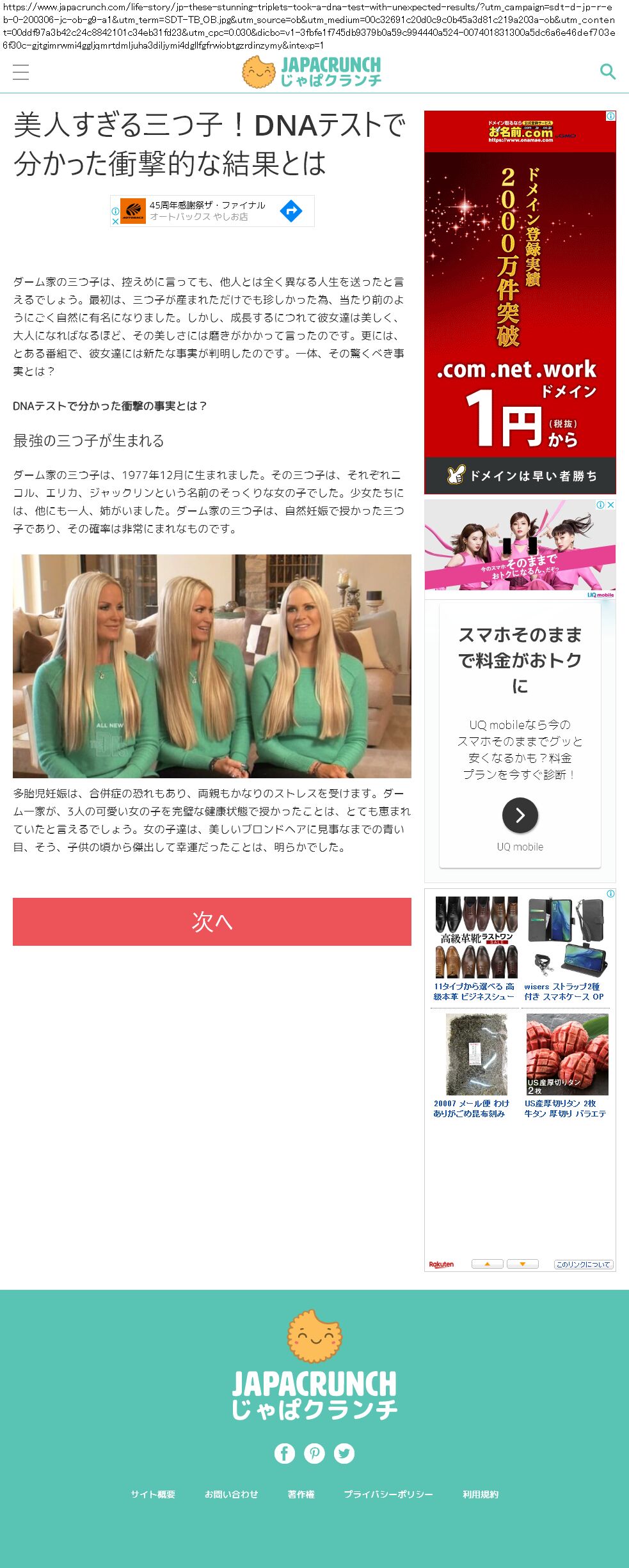Open the お問い合わせ contact link
629x1568 pixels.
[x=231, y=1494]
